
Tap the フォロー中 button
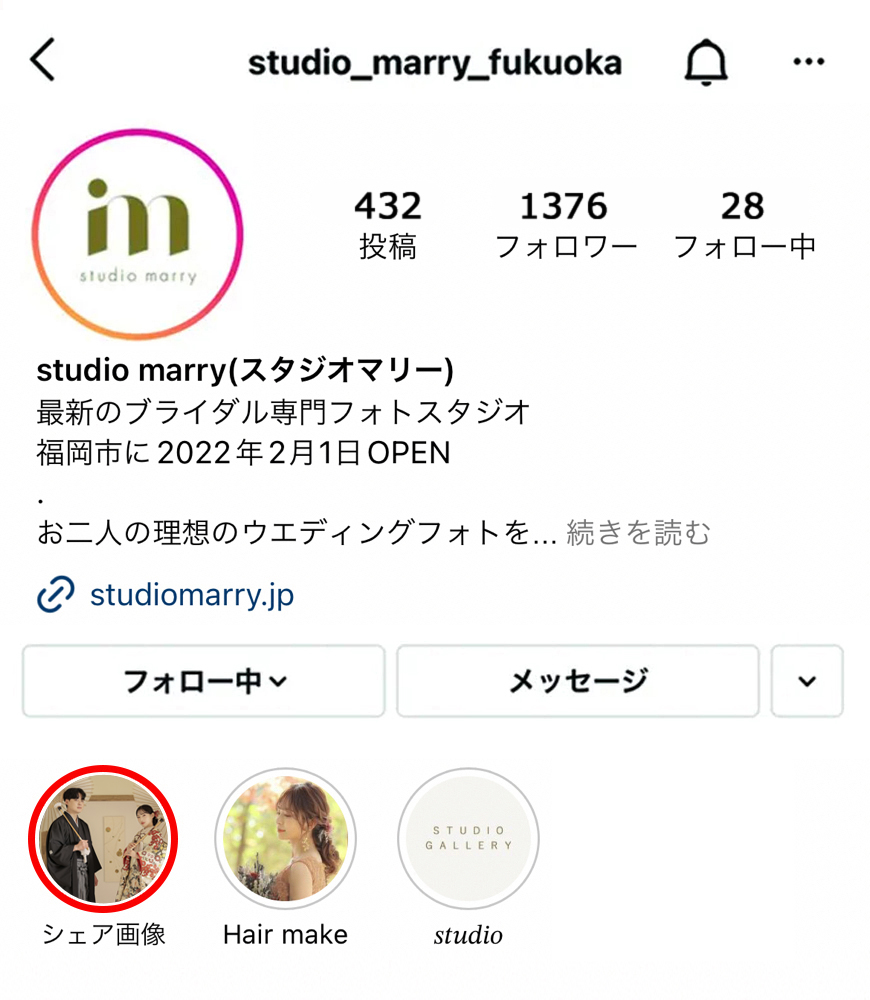click(204, 681)
